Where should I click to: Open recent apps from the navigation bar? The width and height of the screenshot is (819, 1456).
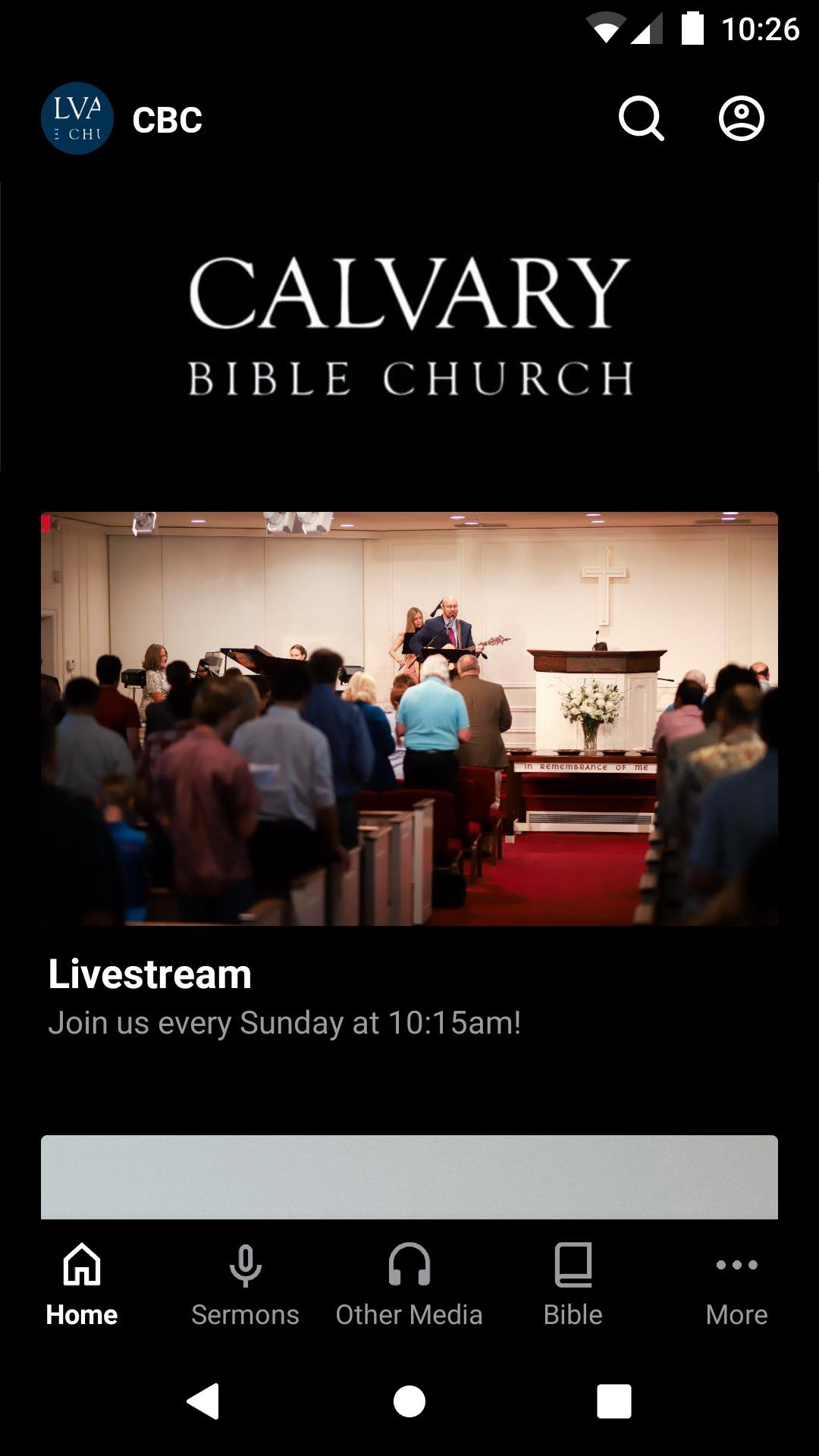click(x=613, y=1401)
